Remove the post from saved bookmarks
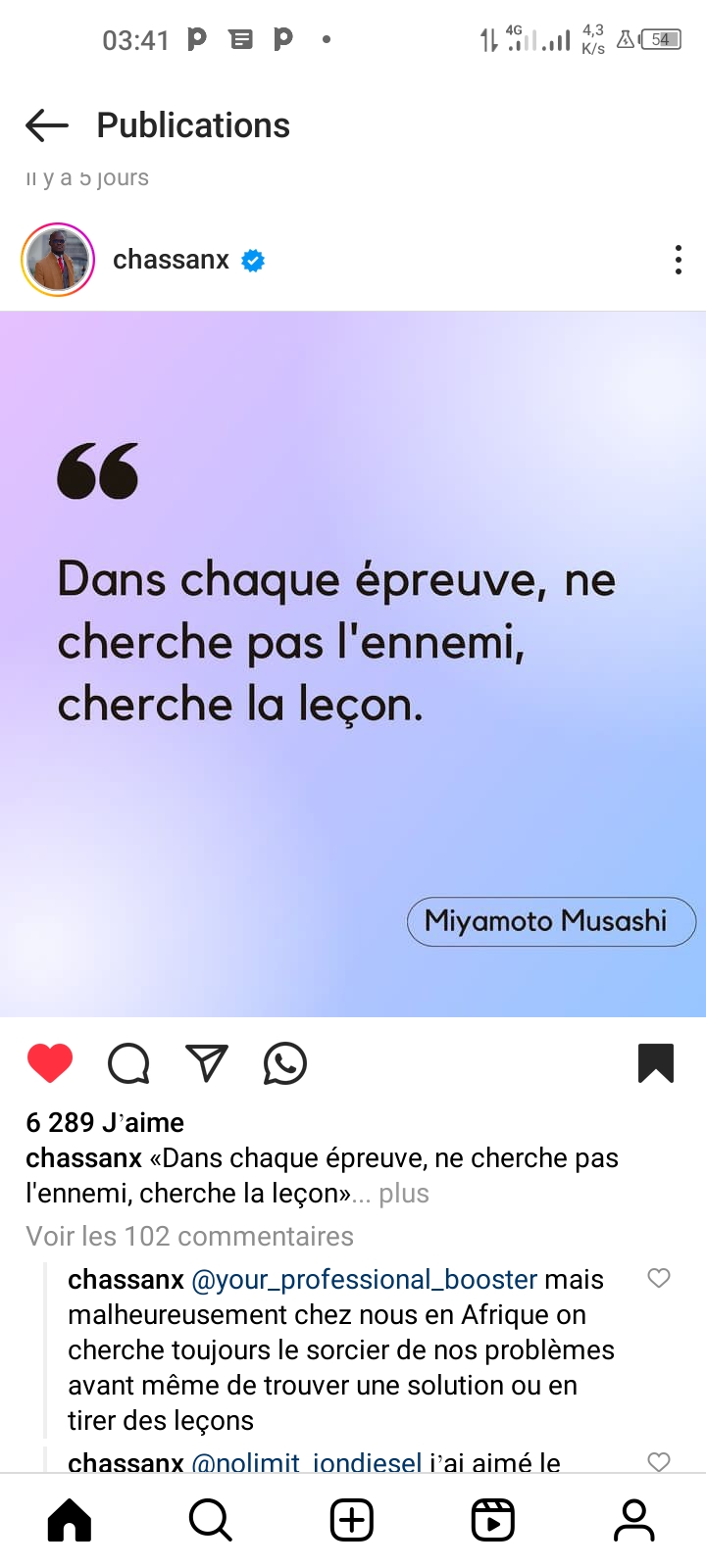 pyautogui.click(x=656, y=1063)
